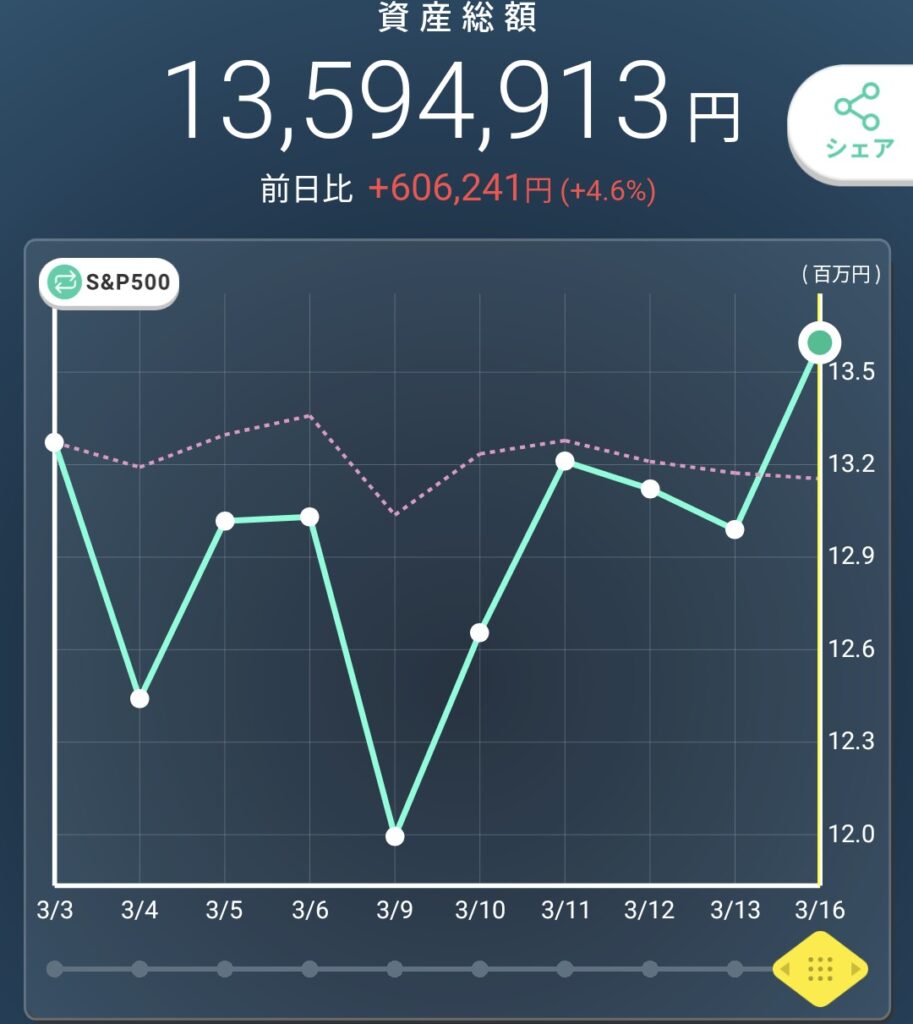Jump to 3/13 on the date slider
The width and height of the screenshot is (913, 1024).
[x=735, y=969]
